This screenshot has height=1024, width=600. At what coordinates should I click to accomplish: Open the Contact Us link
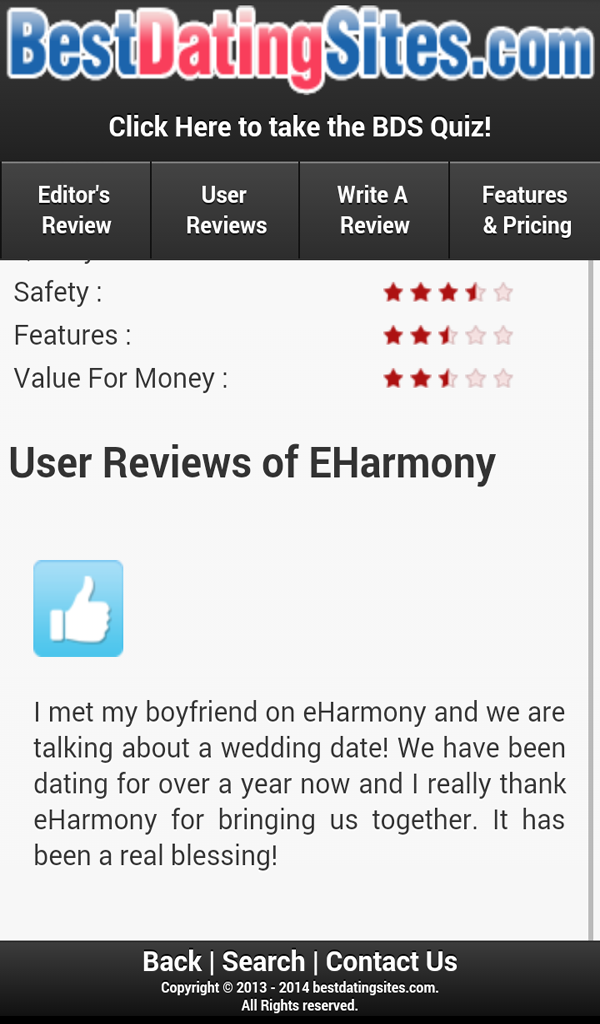(x=391, y=961)
